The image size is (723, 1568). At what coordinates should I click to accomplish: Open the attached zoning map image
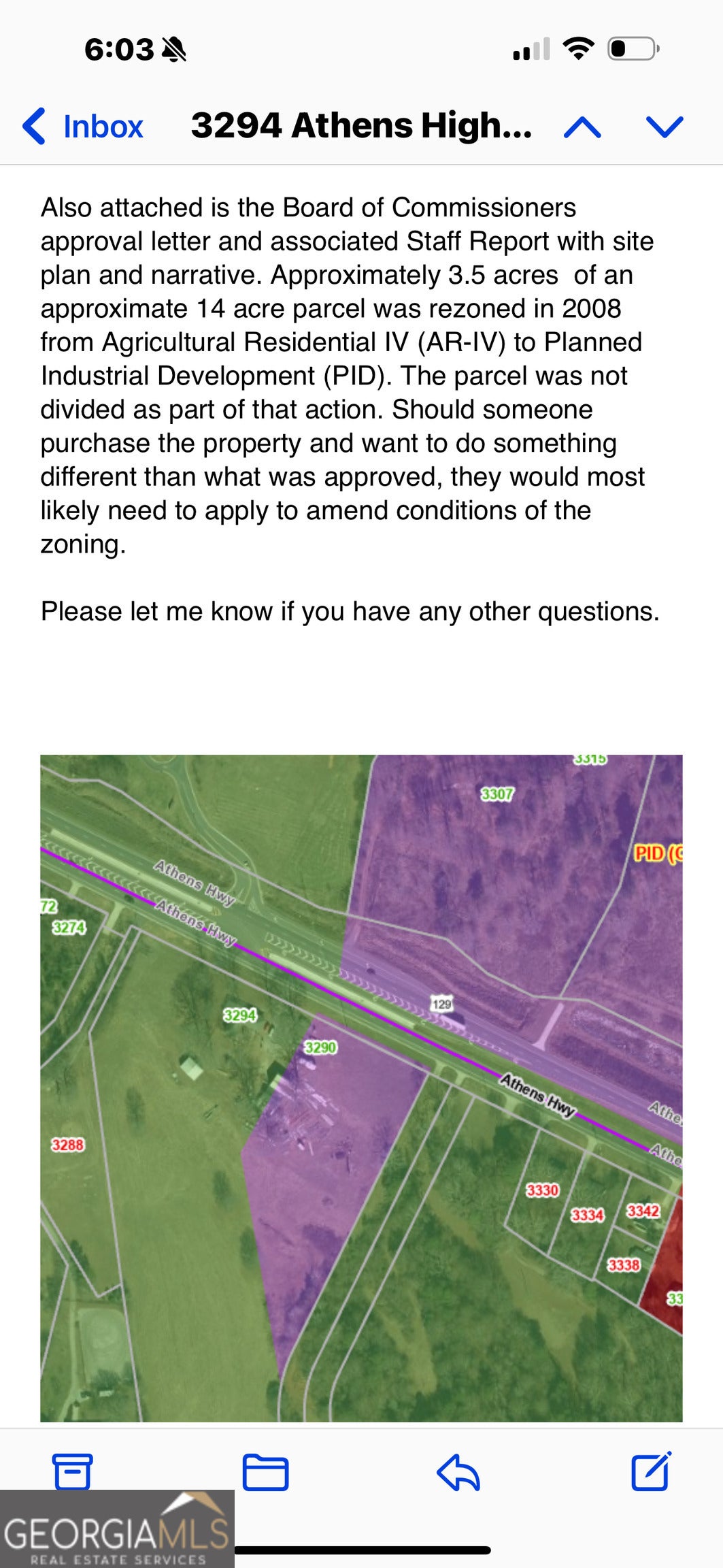[361, 1088]
